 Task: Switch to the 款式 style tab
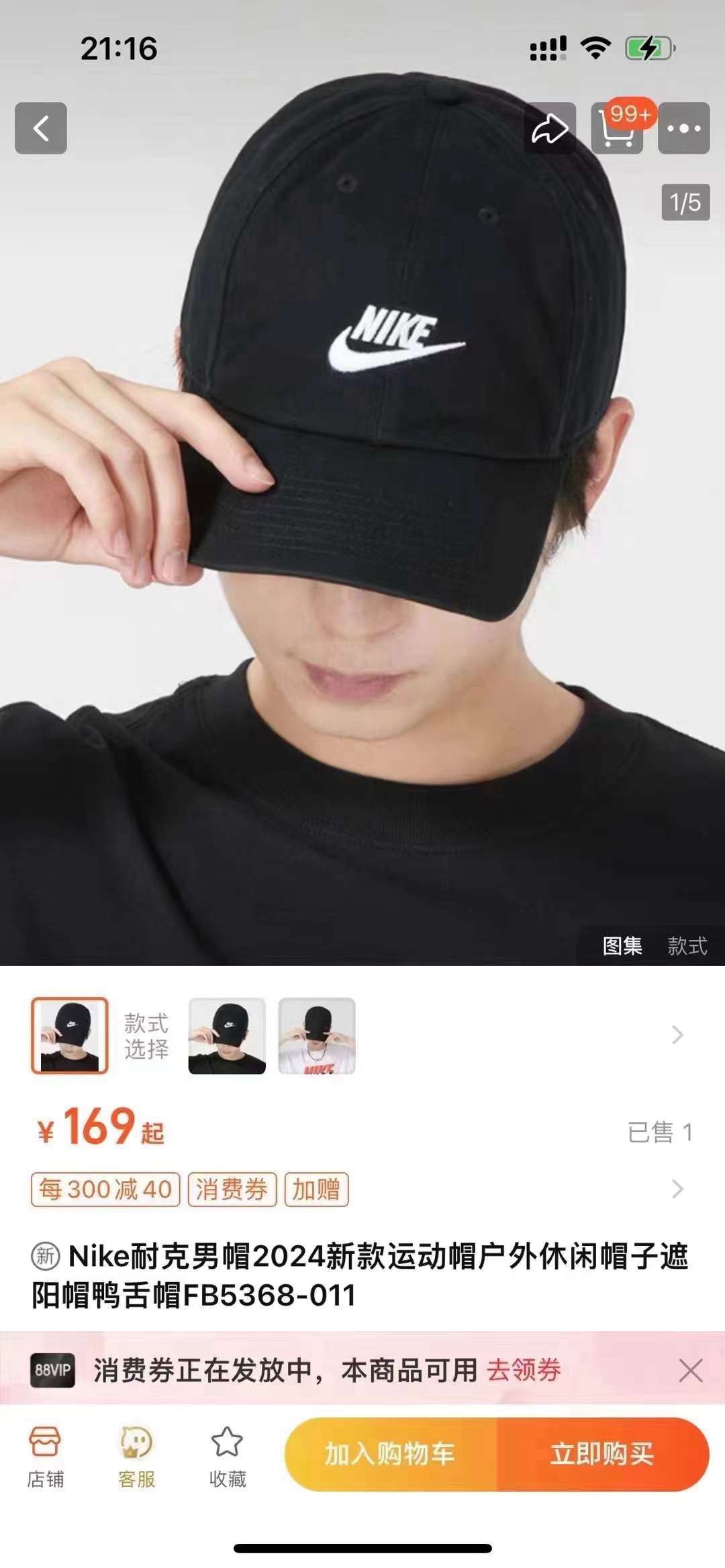[x=687, y=945]
